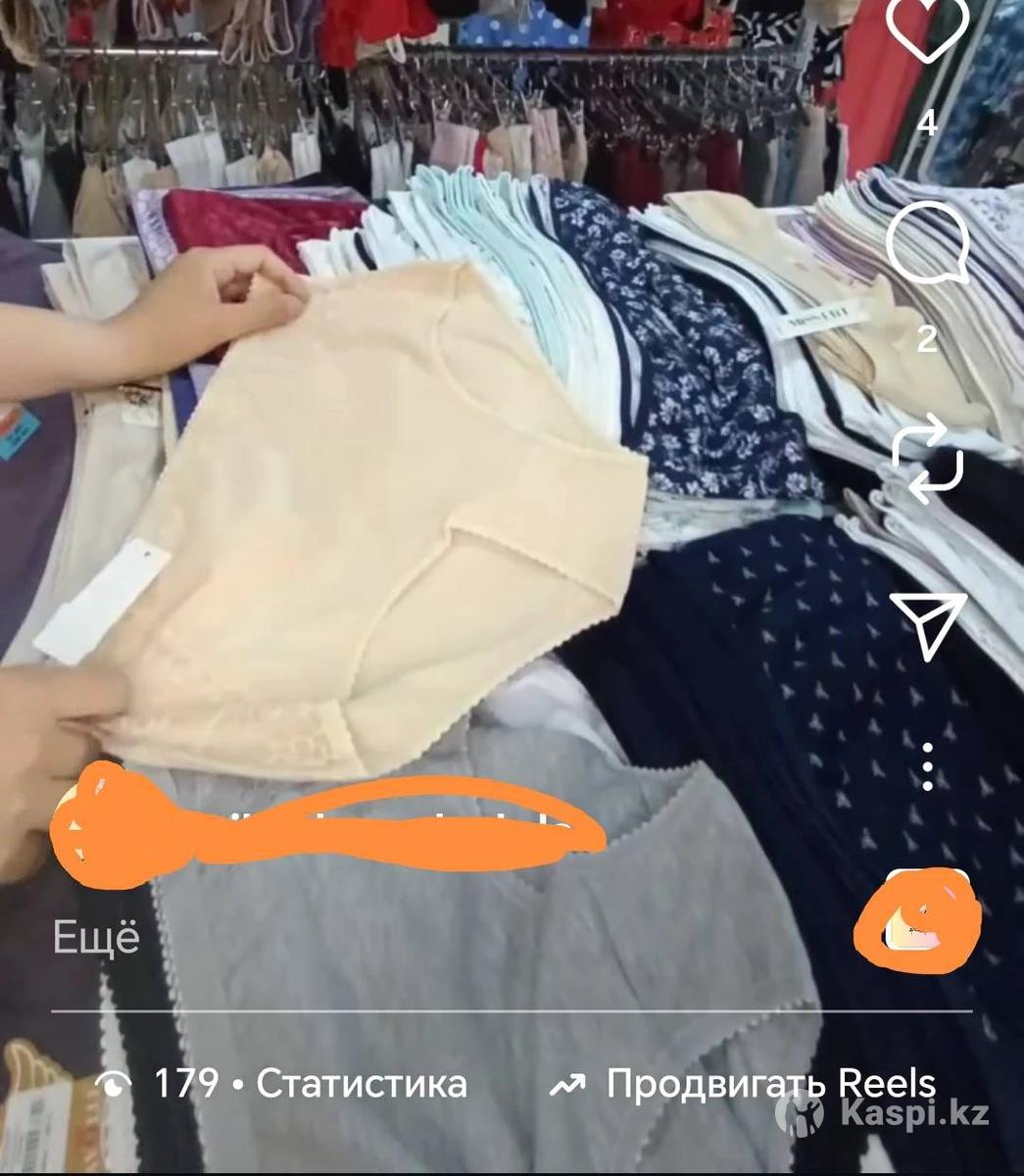The width and height of the screenshot is (1024, 1176).
Task: Open the three-dot more options menu
Action: 928,766
